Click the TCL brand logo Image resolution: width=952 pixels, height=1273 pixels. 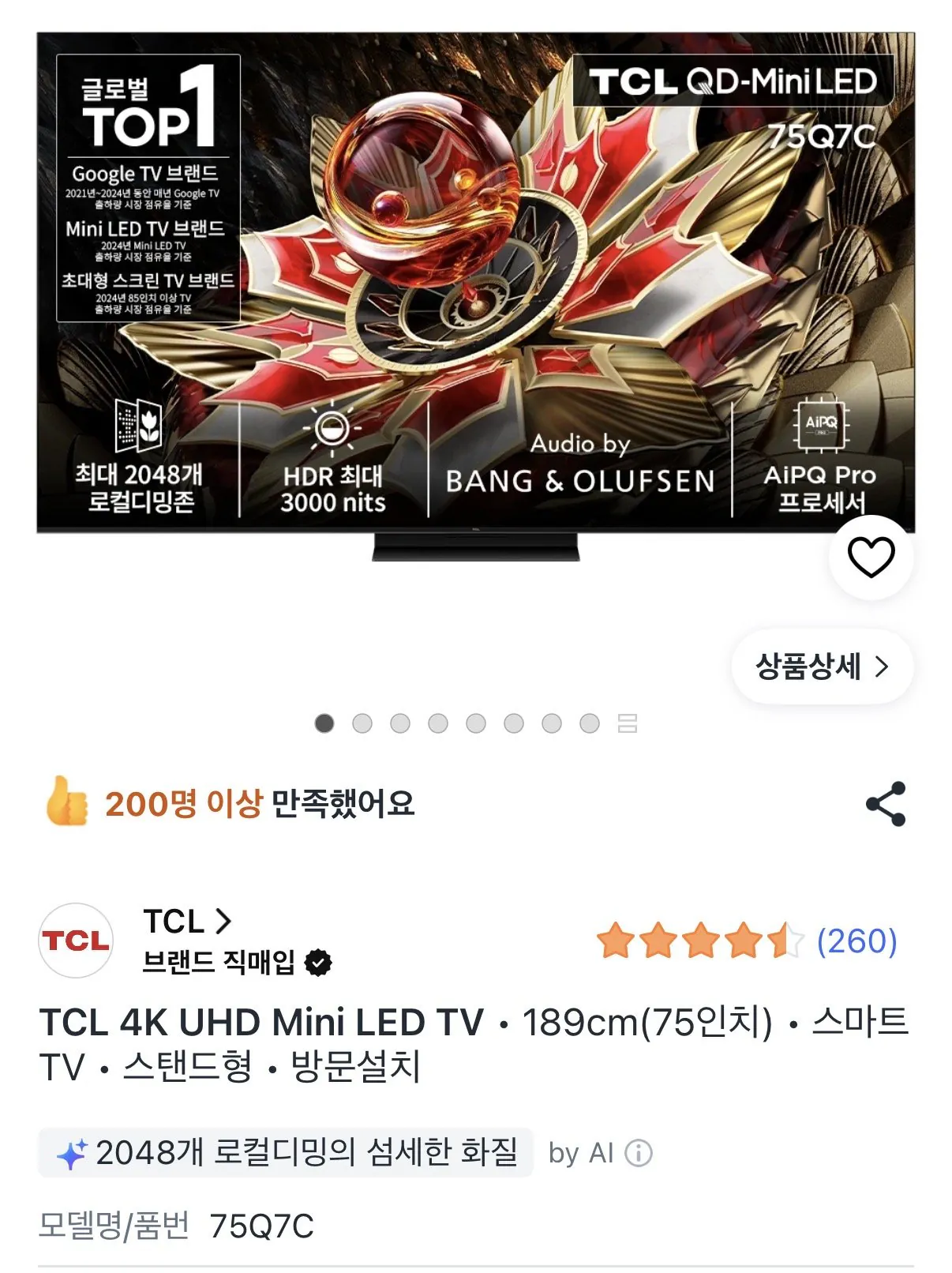click(77, 940)
